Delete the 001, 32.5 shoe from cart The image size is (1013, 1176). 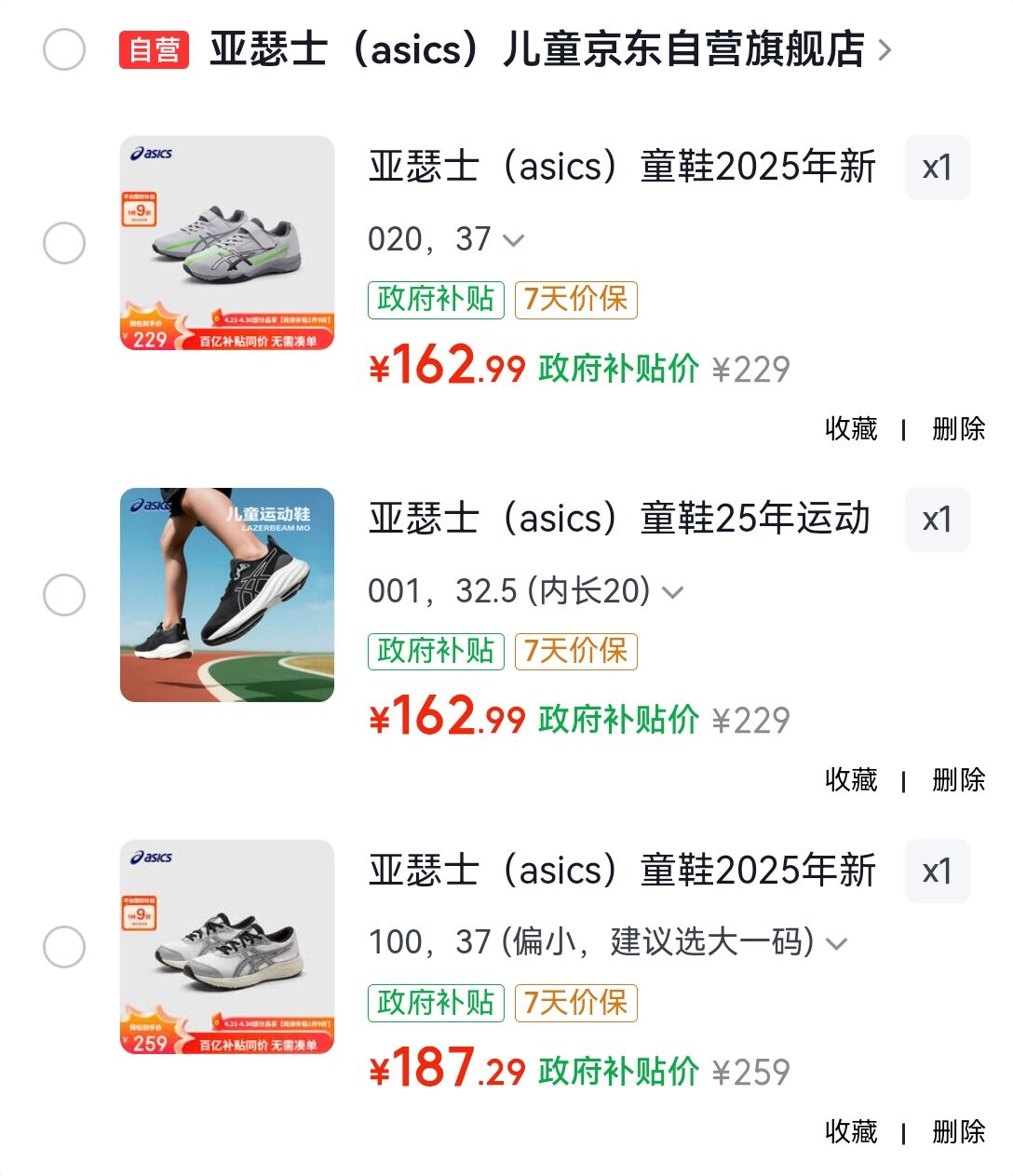coord(958,779)
